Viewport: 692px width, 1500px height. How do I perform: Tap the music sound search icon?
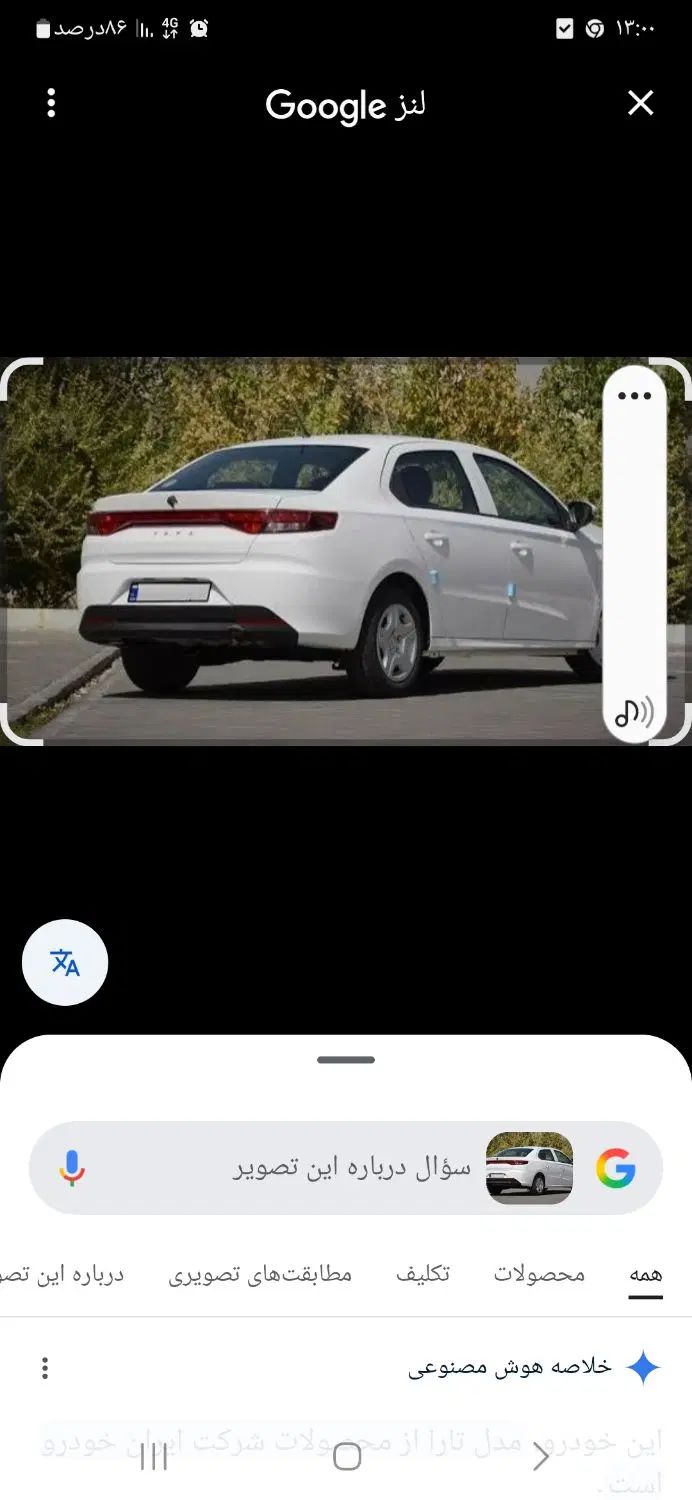click(x=634, y=712)
